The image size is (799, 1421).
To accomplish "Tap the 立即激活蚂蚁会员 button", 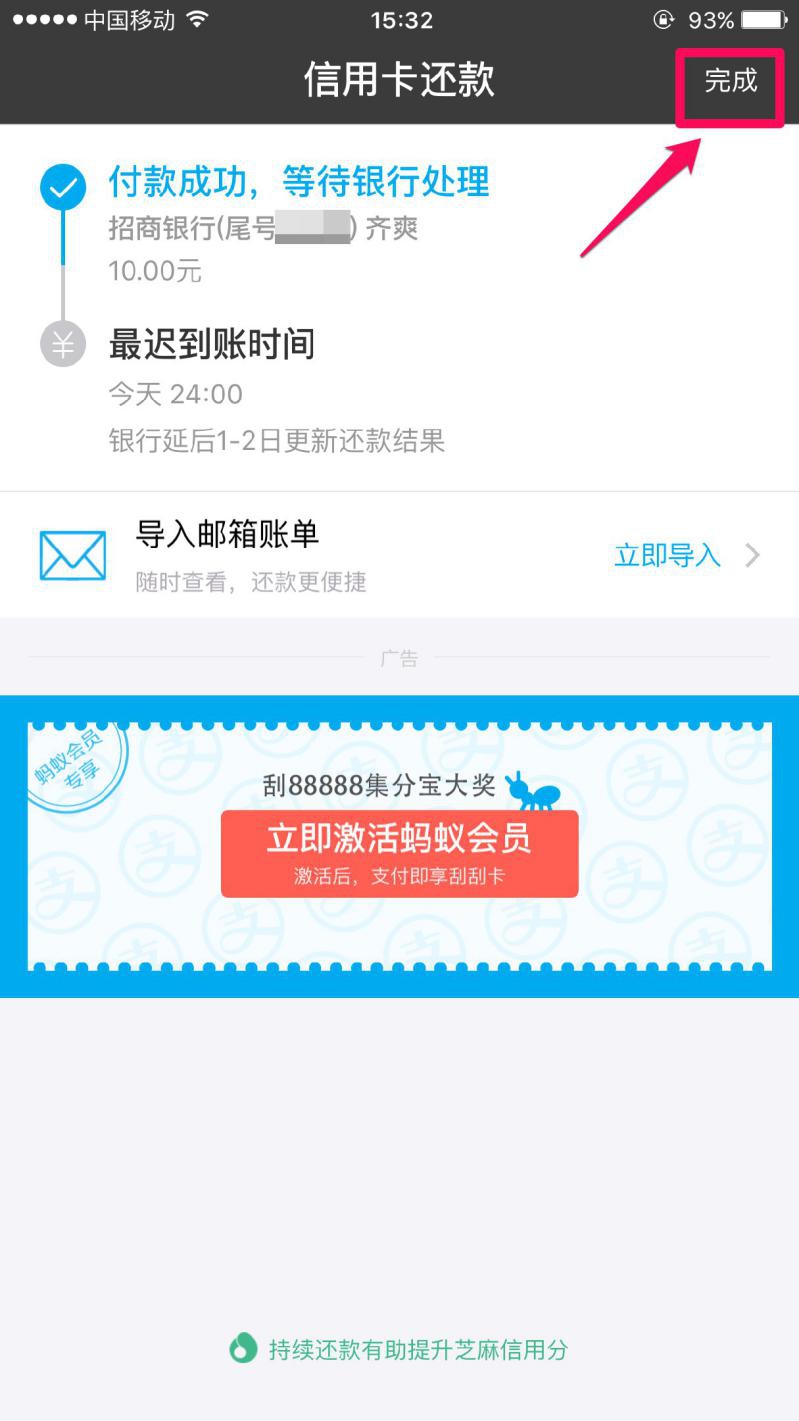I will [399, 852].
